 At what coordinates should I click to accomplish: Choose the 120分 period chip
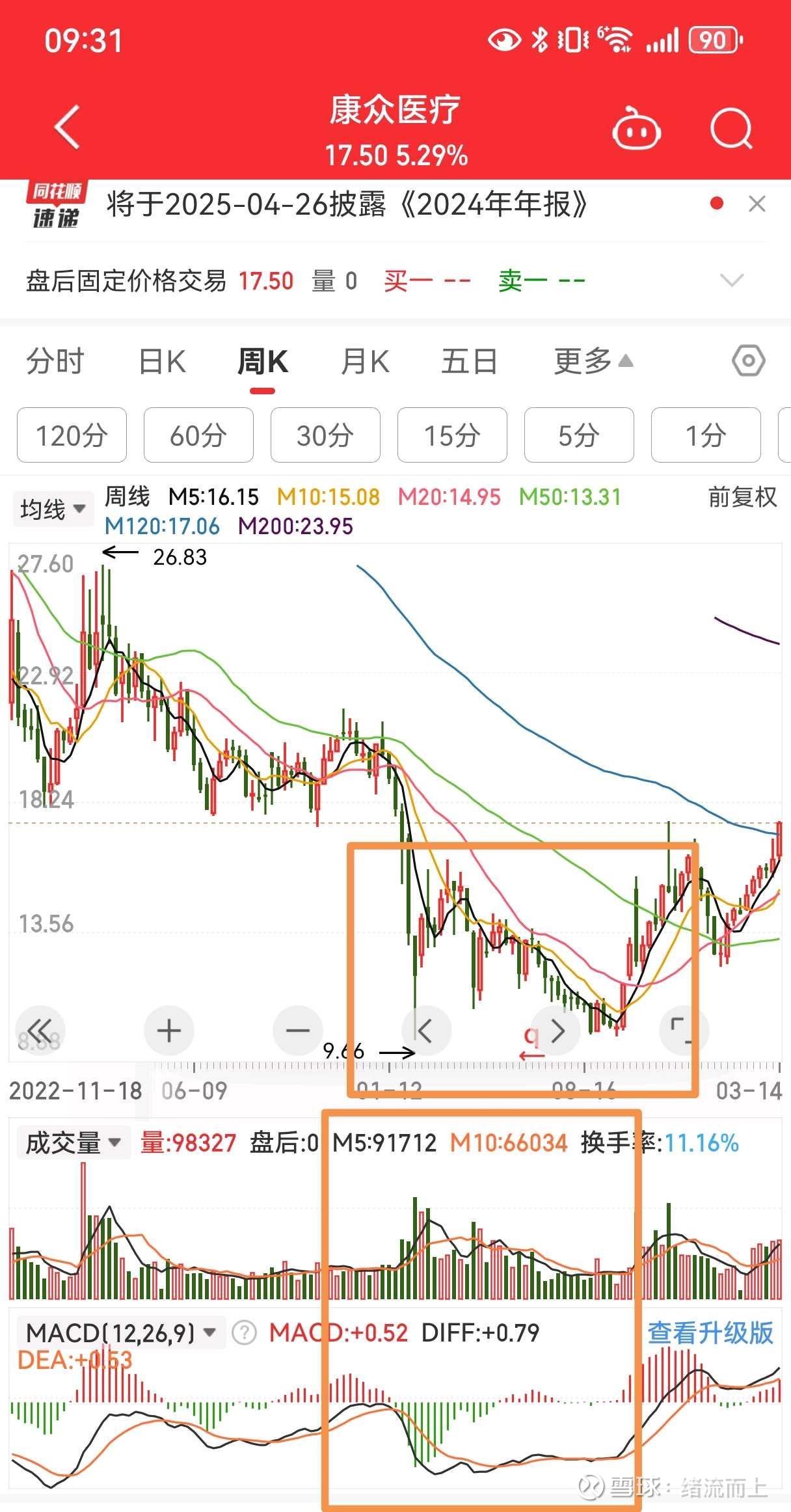pos(72,435)
